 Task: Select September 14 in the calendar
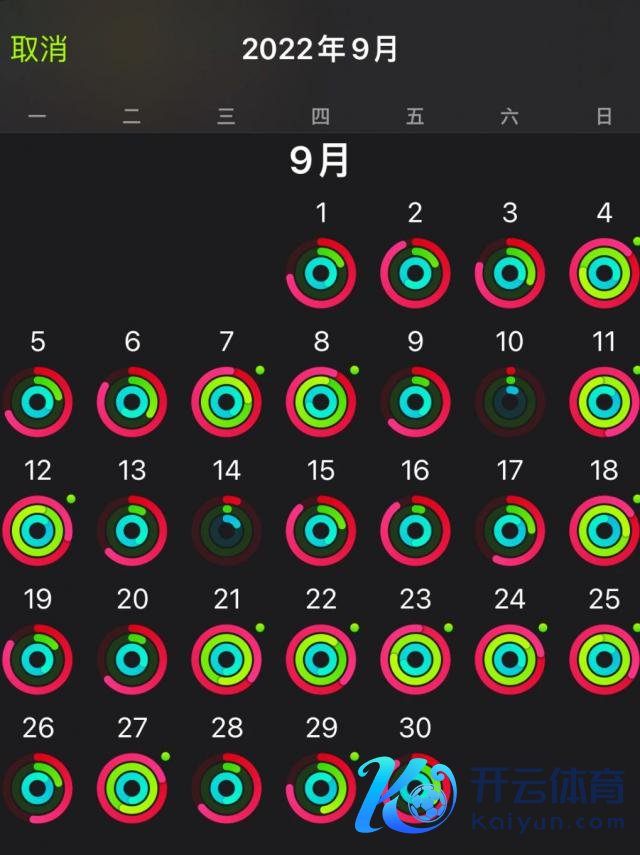pyautogui.click(x=227, y=530)
